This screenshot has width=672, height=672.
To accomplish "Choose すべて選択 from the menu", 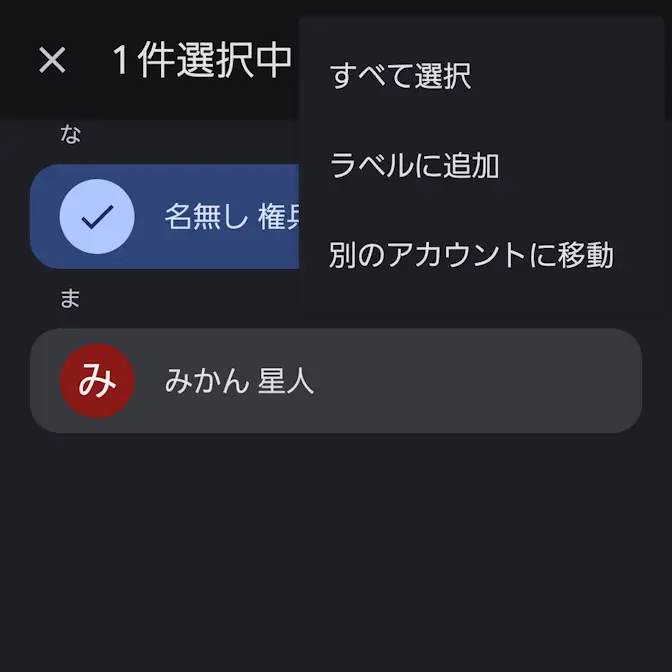I will 401,76.
